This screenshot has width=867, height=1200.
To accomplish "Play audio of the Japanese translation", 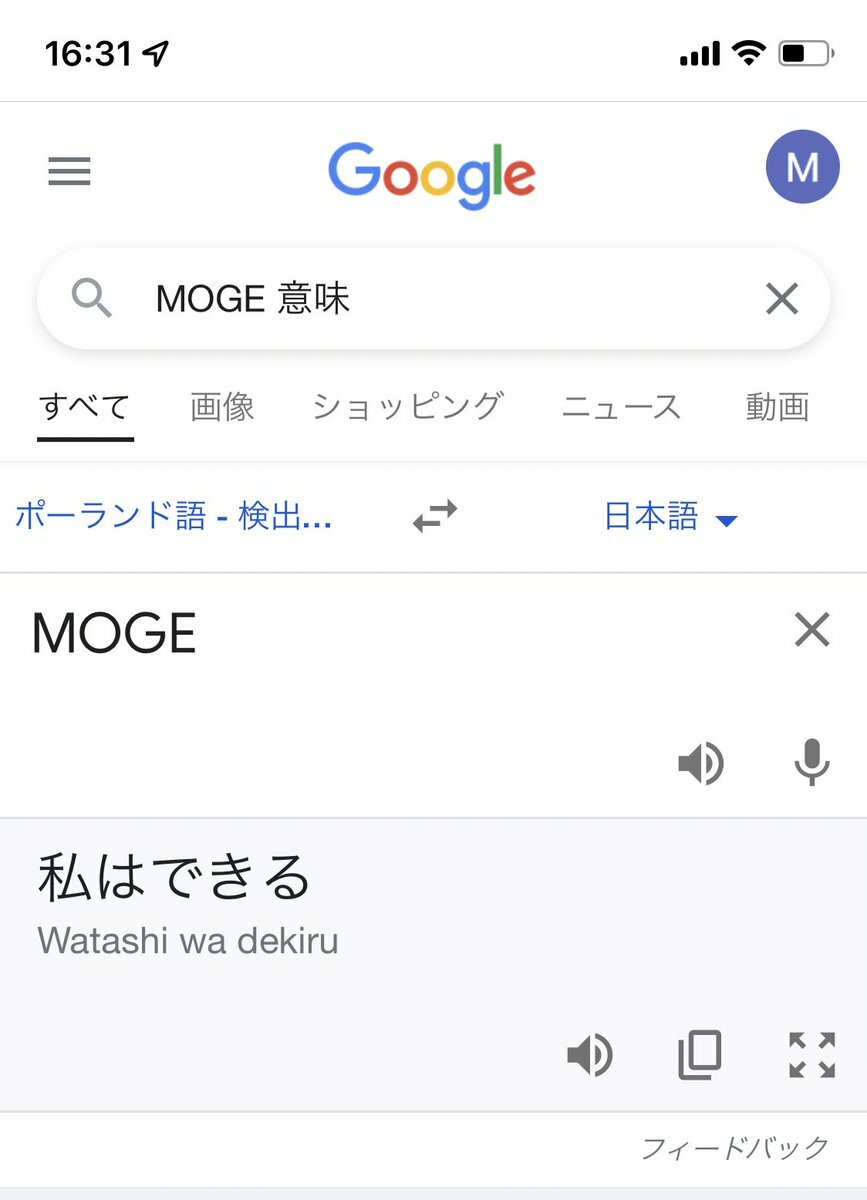I will pos(590,1055).
